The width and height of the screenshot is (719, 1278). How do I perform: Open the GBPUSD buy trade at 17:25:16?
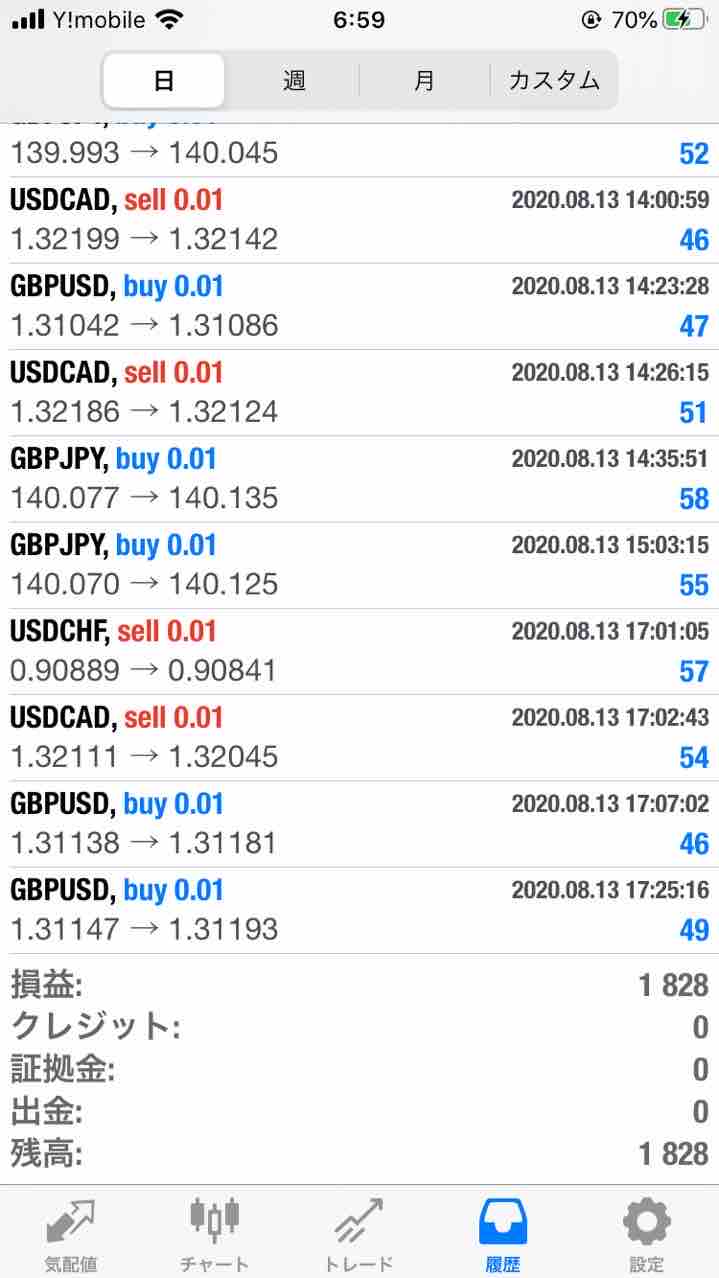pyautogui.click(x=359, y=910)
